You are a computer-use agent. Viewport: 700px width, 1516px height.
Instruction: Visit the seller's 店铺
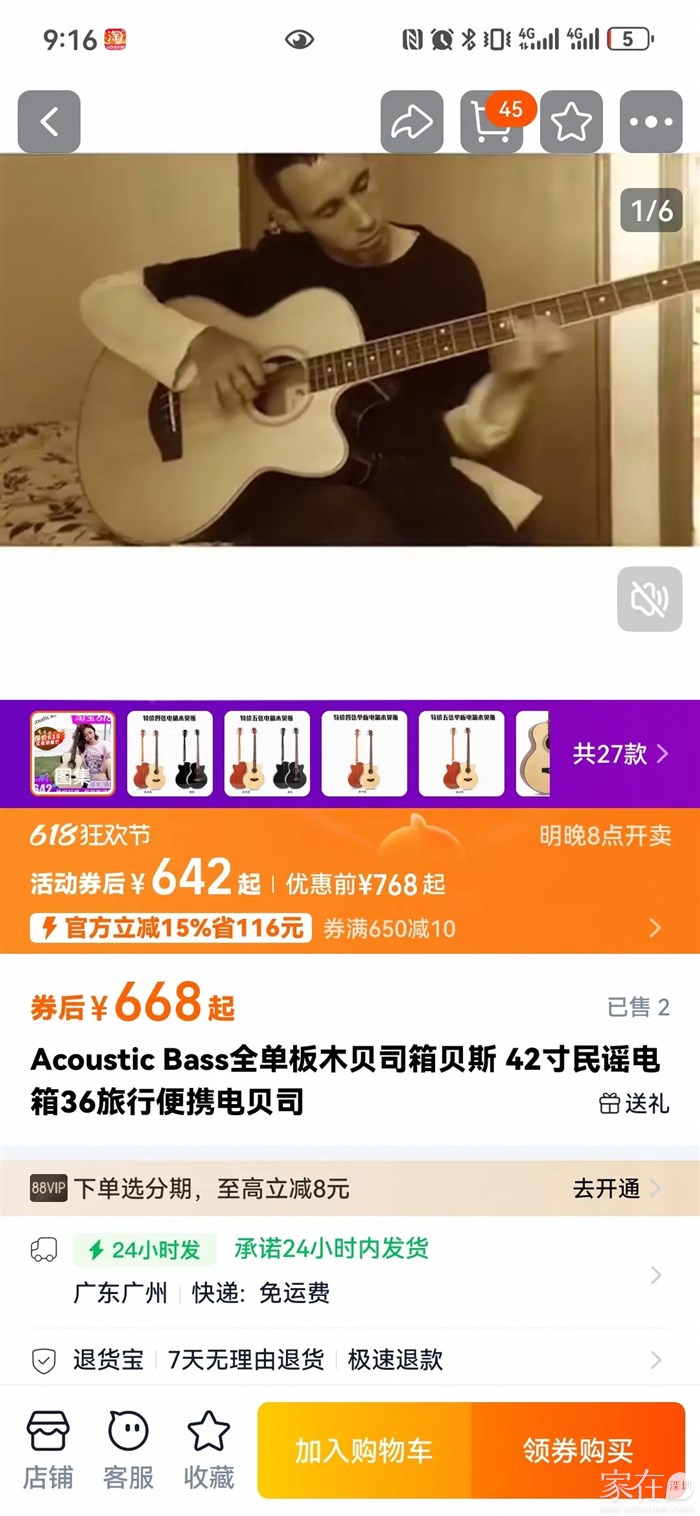pyautogui.click(x=48, y=1450)
